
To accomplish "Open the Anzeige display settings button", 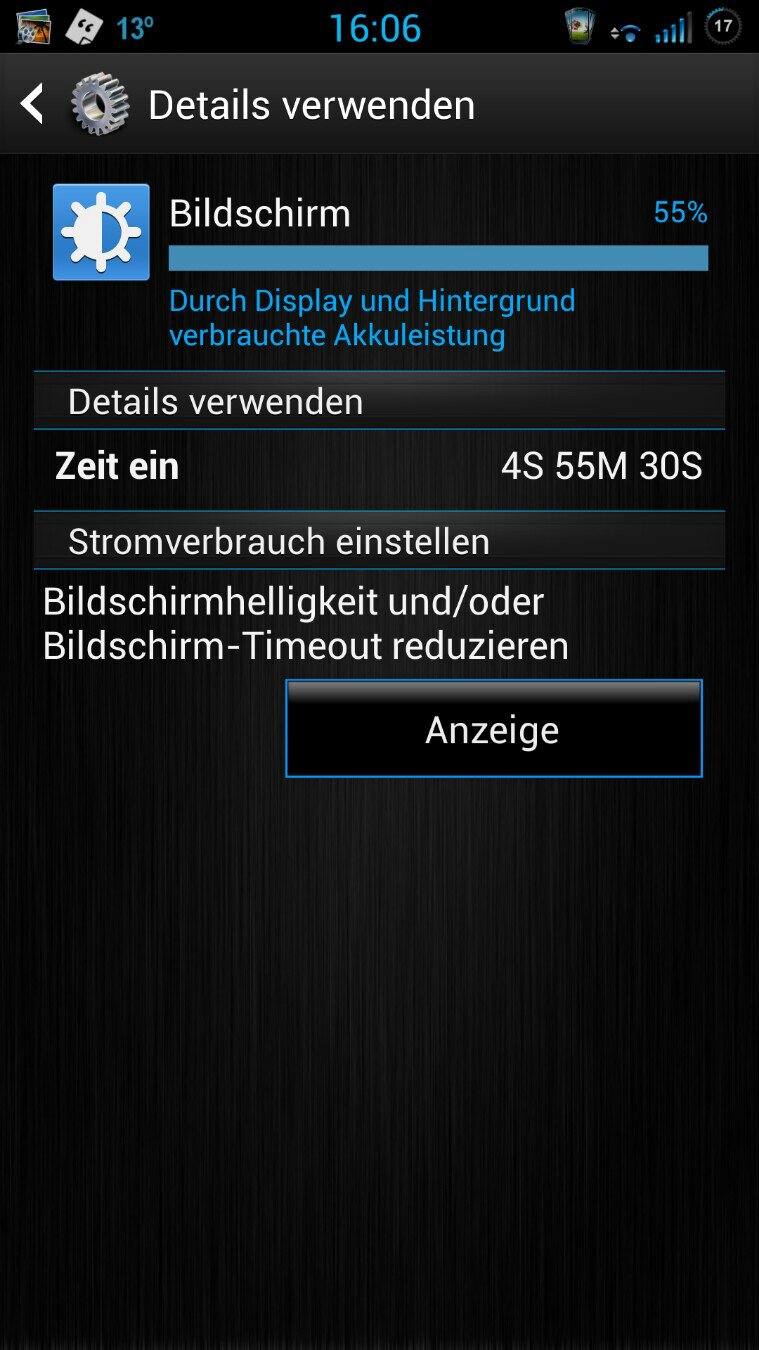I will coord(494,729).
